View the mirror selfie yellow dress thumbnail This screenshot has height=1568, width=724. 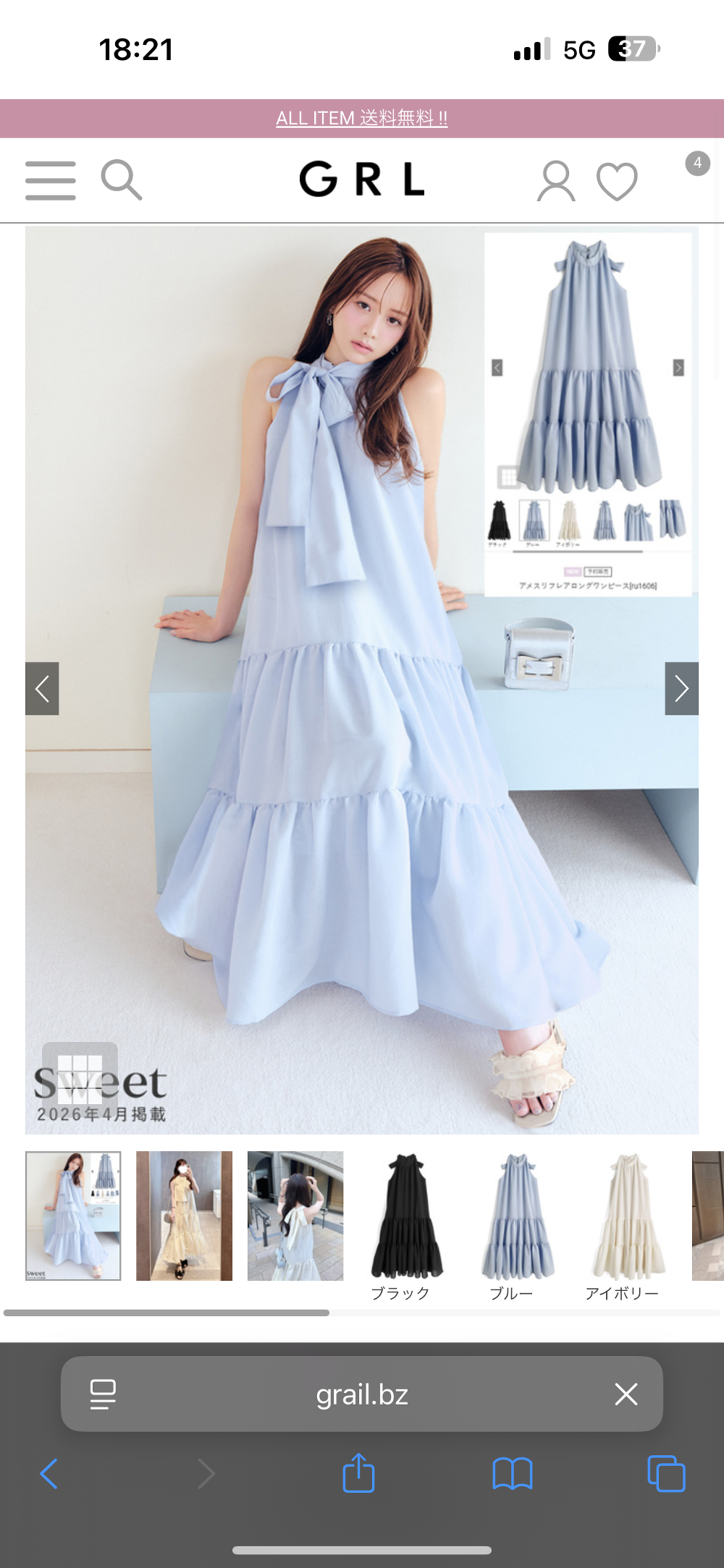[x=184, y=1216]
